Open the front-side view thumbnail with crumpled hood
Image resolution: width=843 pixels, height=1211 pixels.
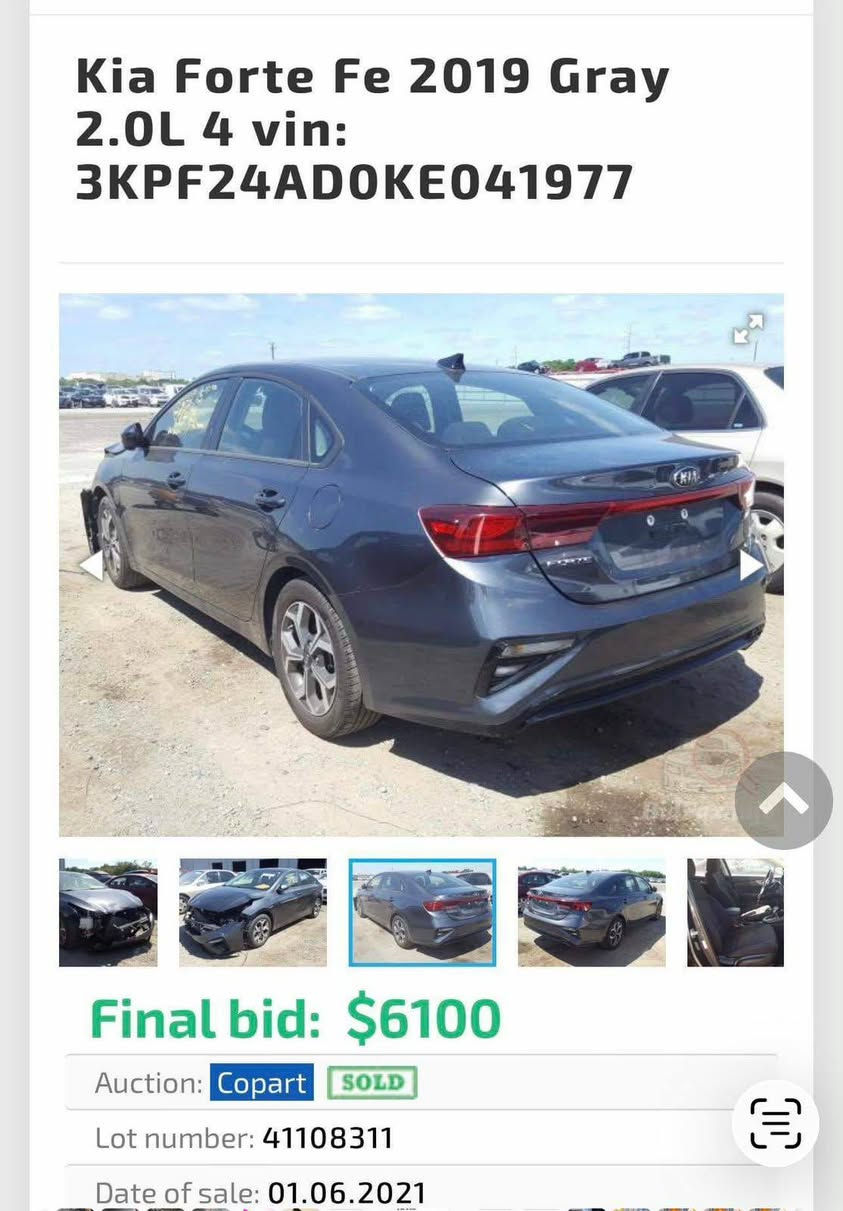[252, 912]
